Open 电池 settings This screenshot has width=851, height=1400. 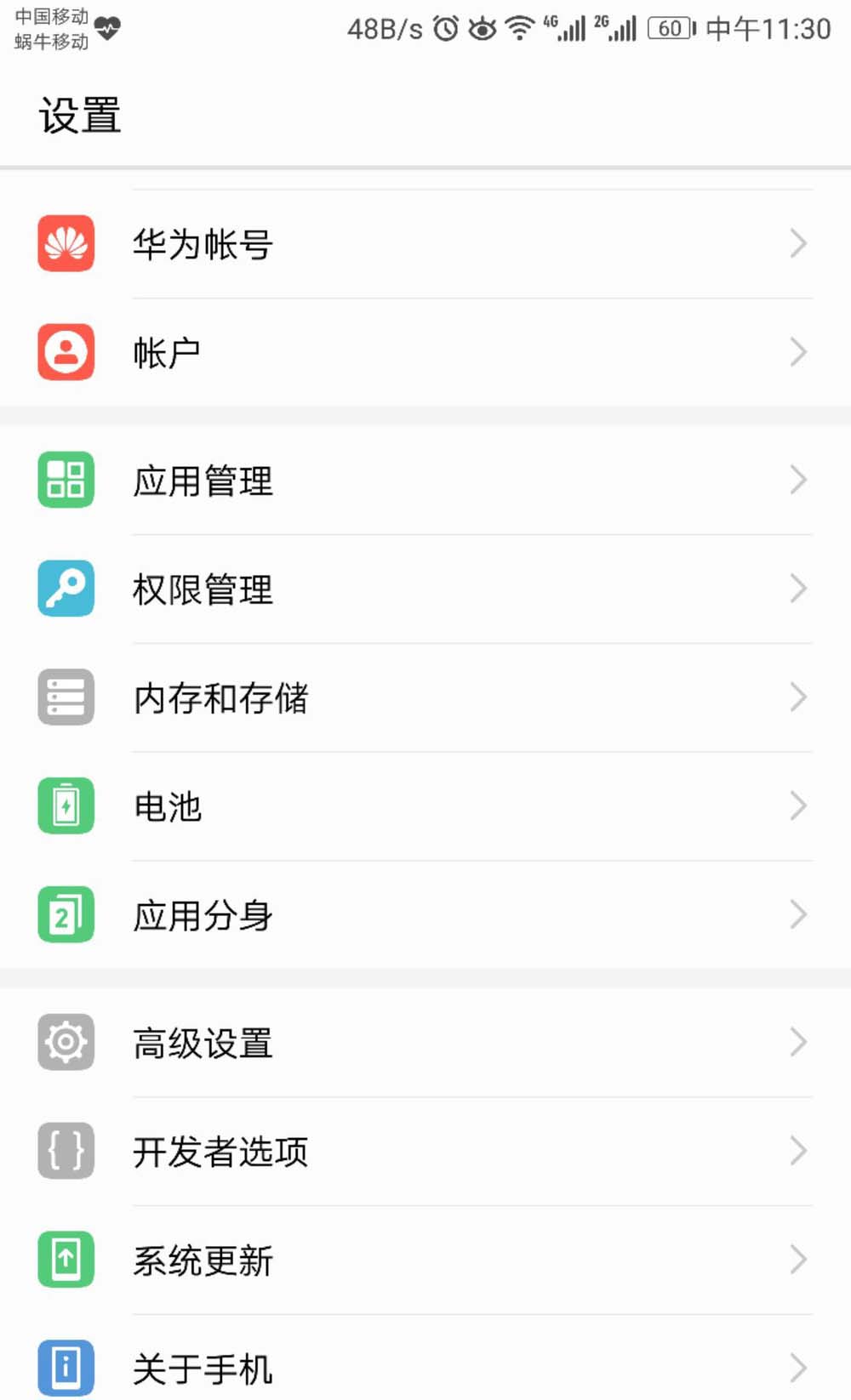pyautogui.click(x=425, y=806)
